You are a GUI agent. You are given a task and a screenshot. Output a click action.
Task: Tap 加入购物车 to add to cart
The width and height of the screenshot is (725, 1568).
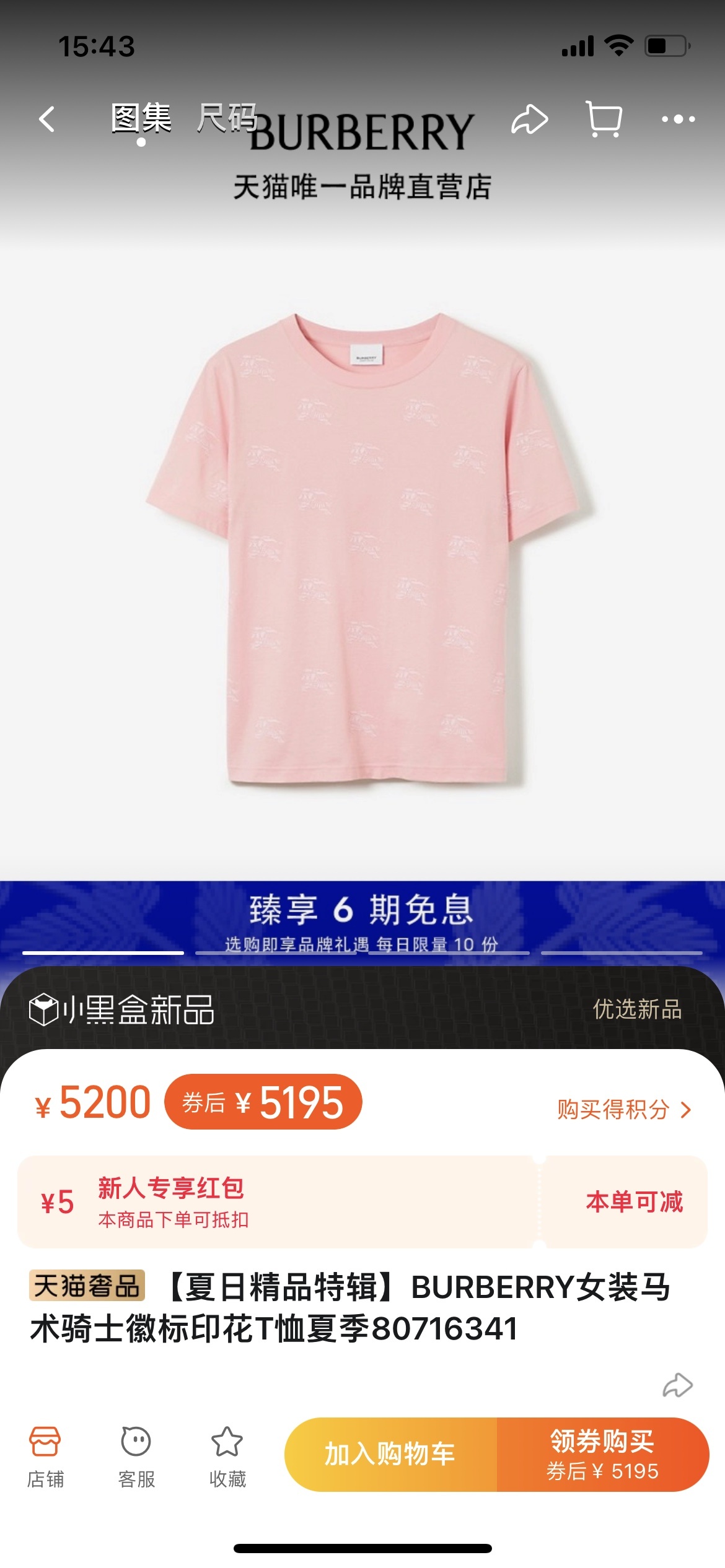coord(390,1454)
